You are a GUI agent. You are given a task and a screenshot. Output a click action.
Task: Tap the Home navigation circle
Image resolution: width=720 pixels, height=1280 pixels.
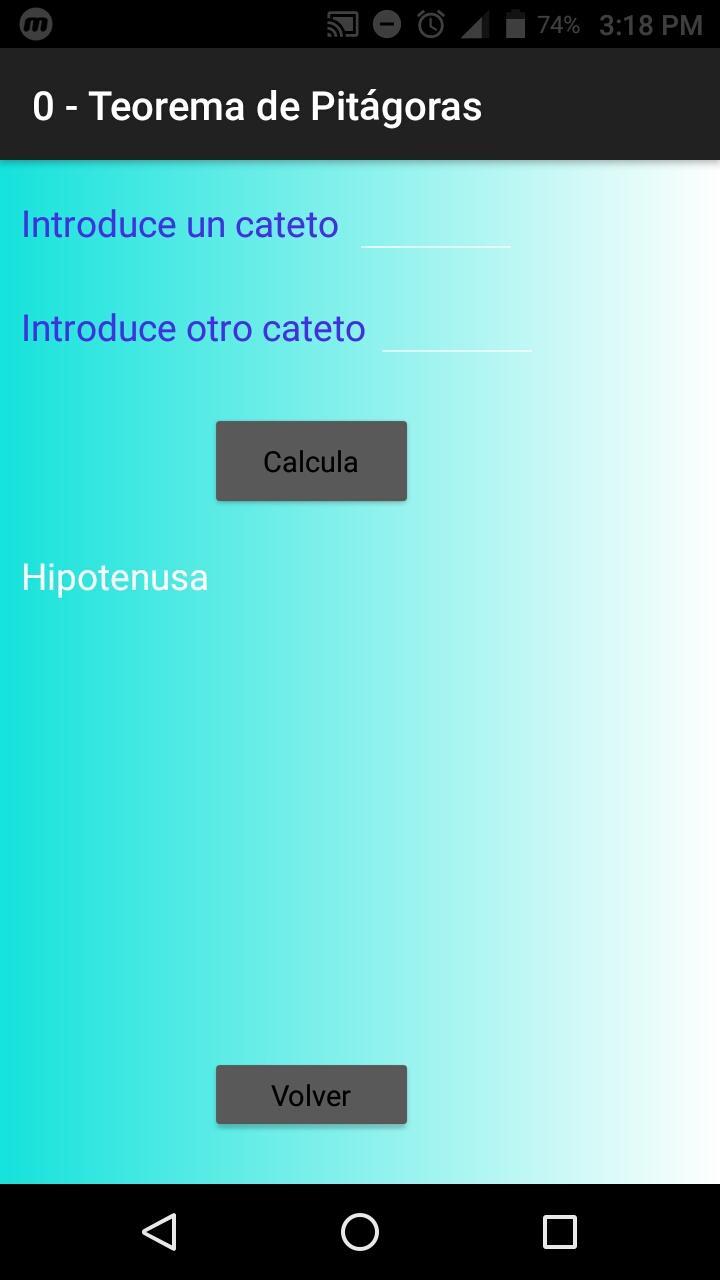[359, 1232]
